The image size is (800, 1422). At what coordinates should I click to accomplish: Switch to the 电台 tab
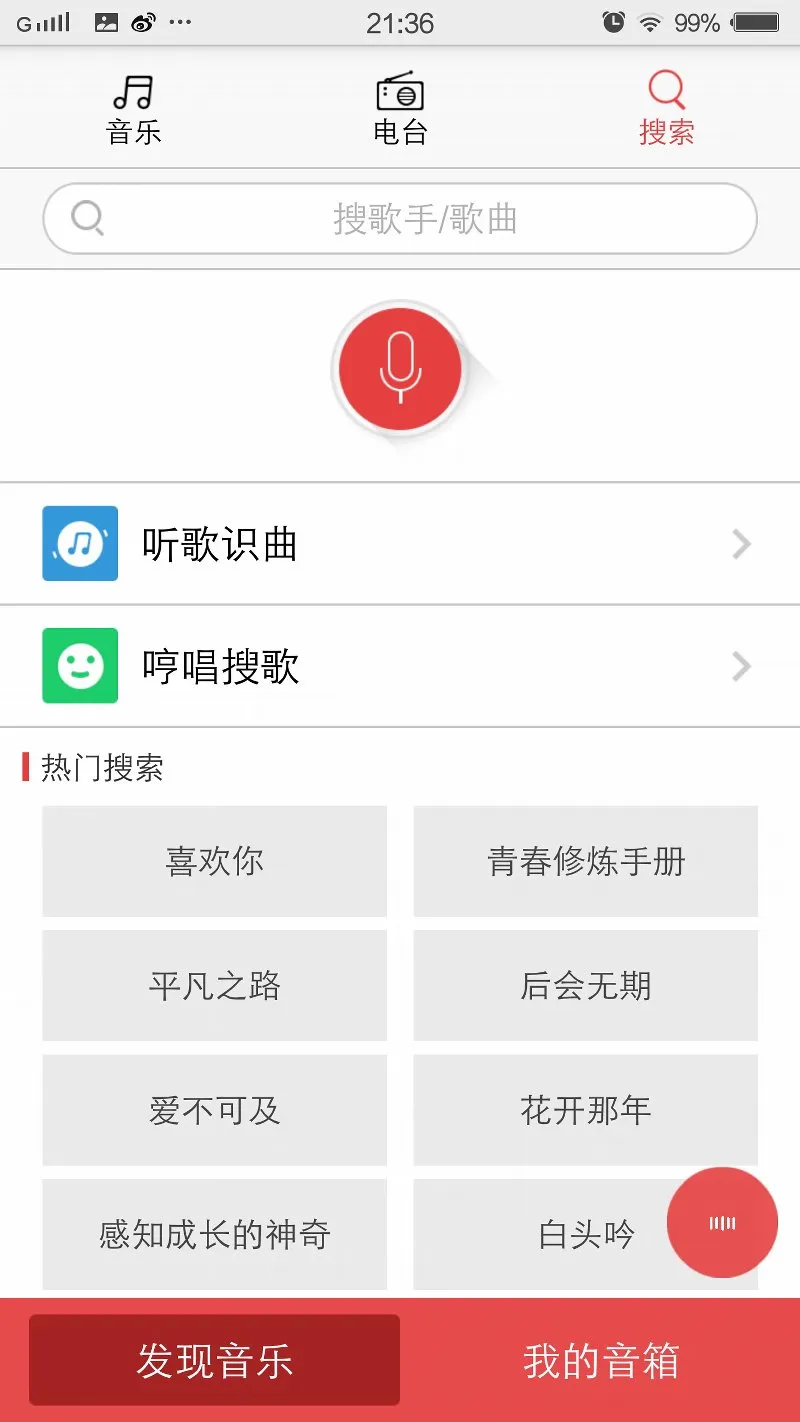(400, 110)
